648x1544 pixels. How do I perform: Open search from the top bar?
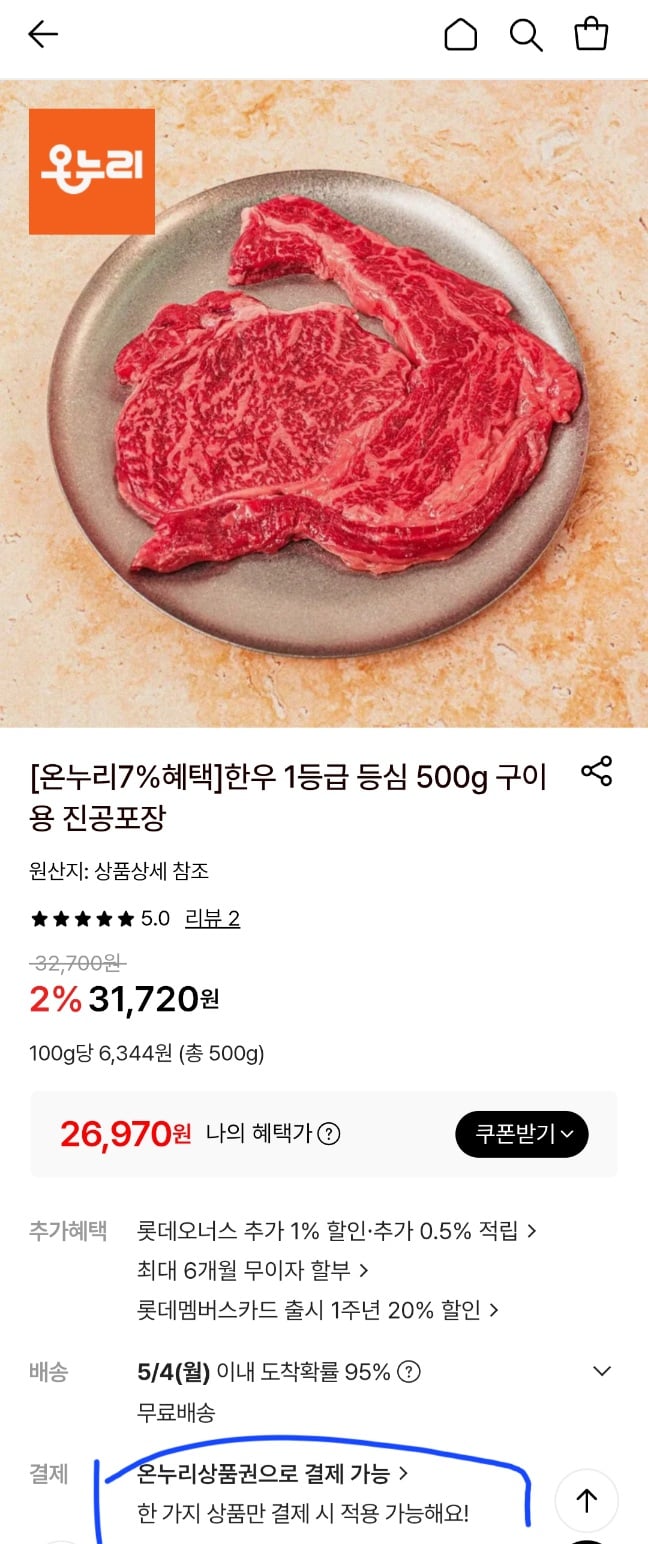(x=526, y=35)
